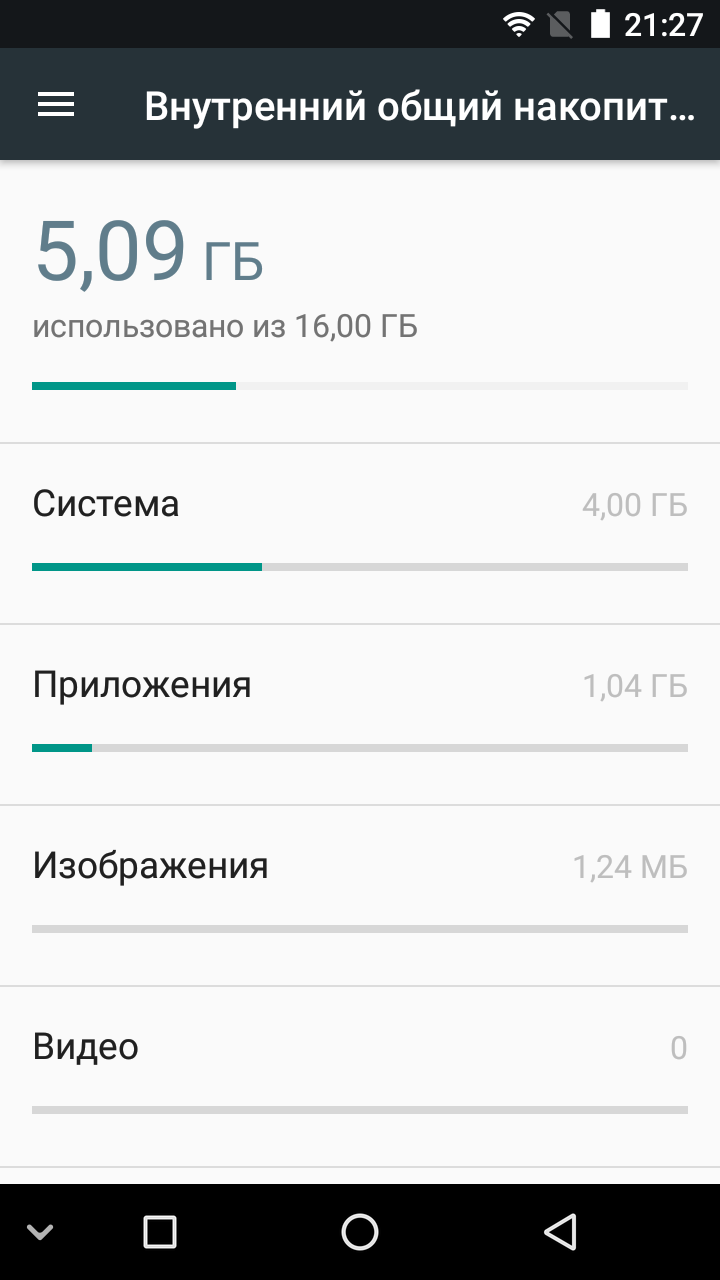Open the hamburger drawer menu
The height and width of the screenshot is (1280, 720).
coord(56,105)
